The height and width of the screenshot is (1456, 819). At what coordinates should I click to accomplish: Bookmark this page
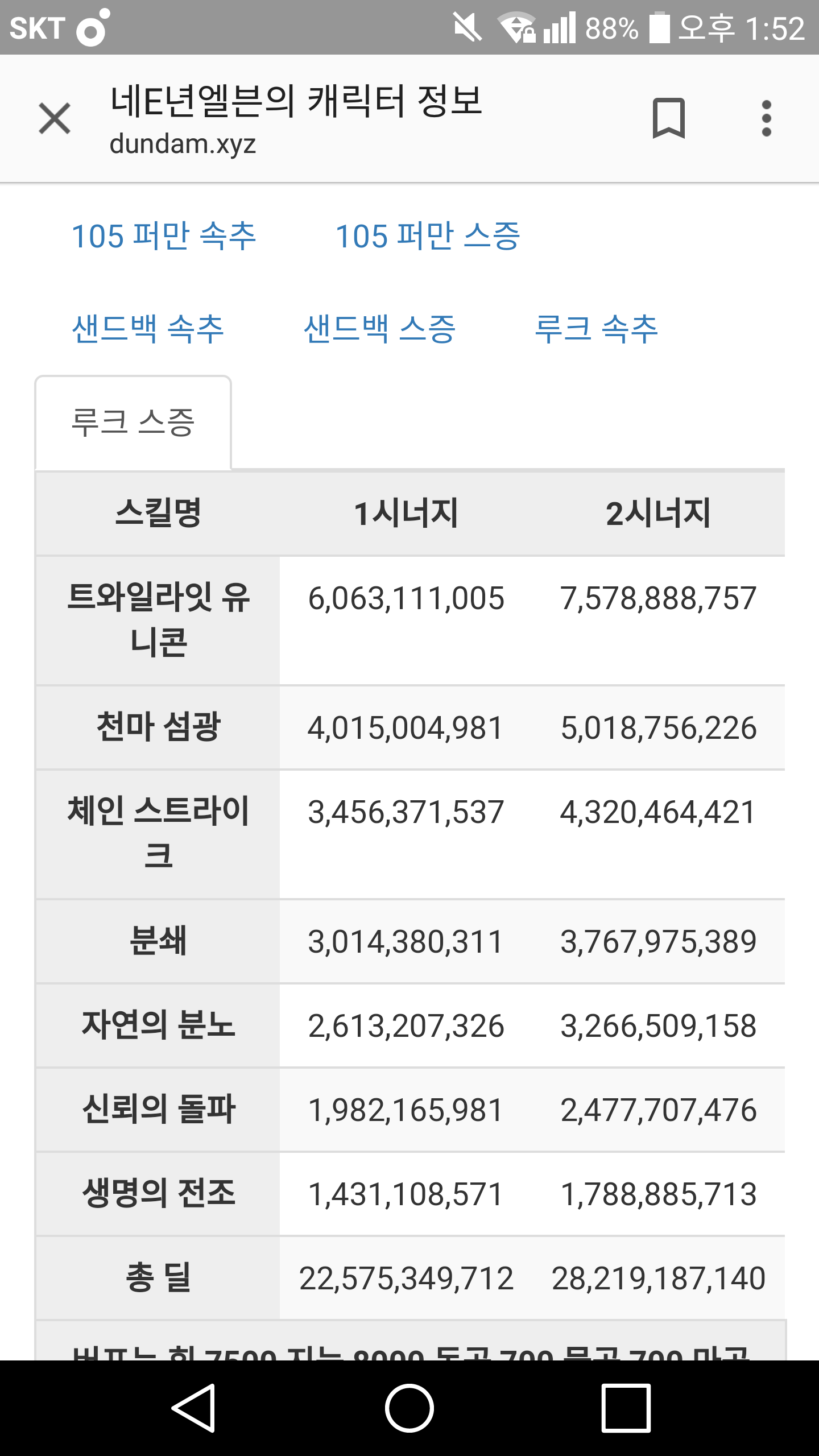pos(668,118)
